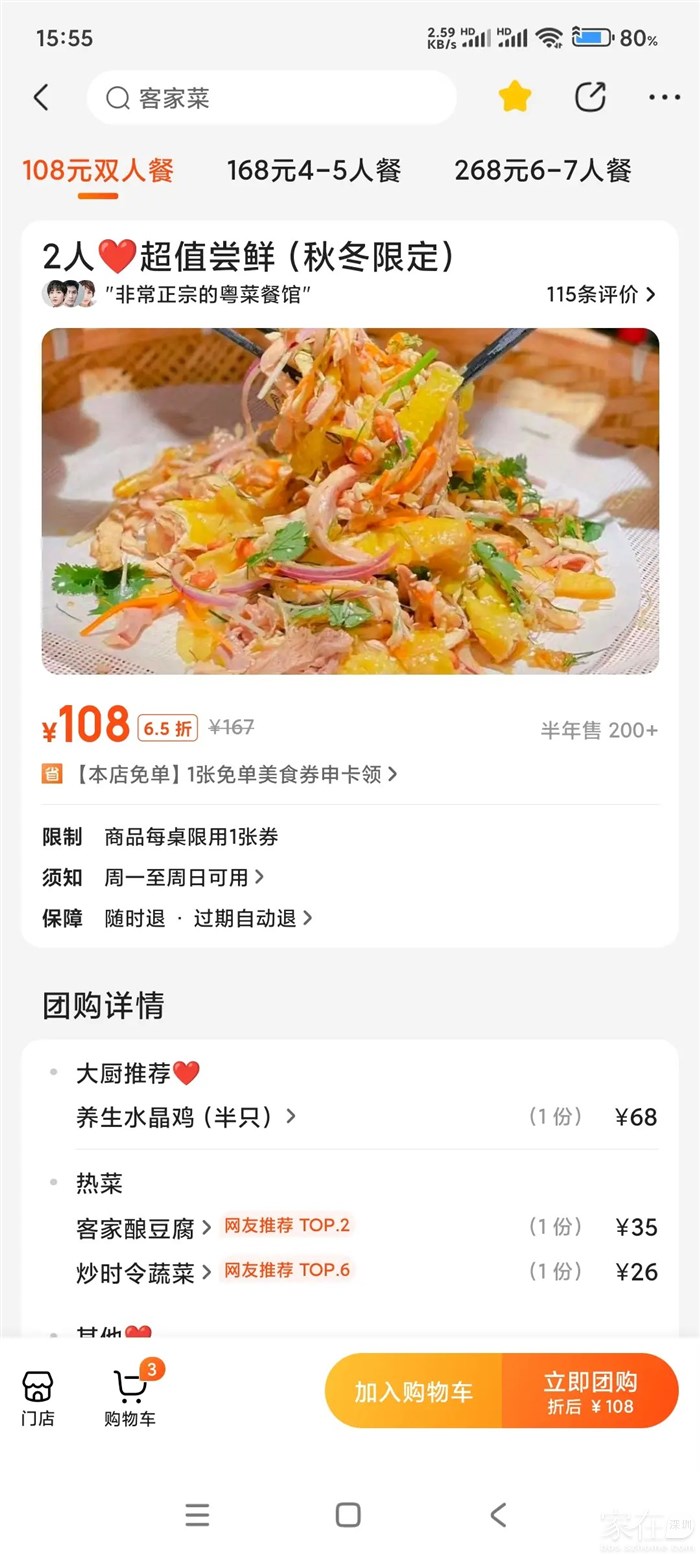Open the 炒时令蔬菜 dish details
The image size is (700, 1555).
point(143,1272)
